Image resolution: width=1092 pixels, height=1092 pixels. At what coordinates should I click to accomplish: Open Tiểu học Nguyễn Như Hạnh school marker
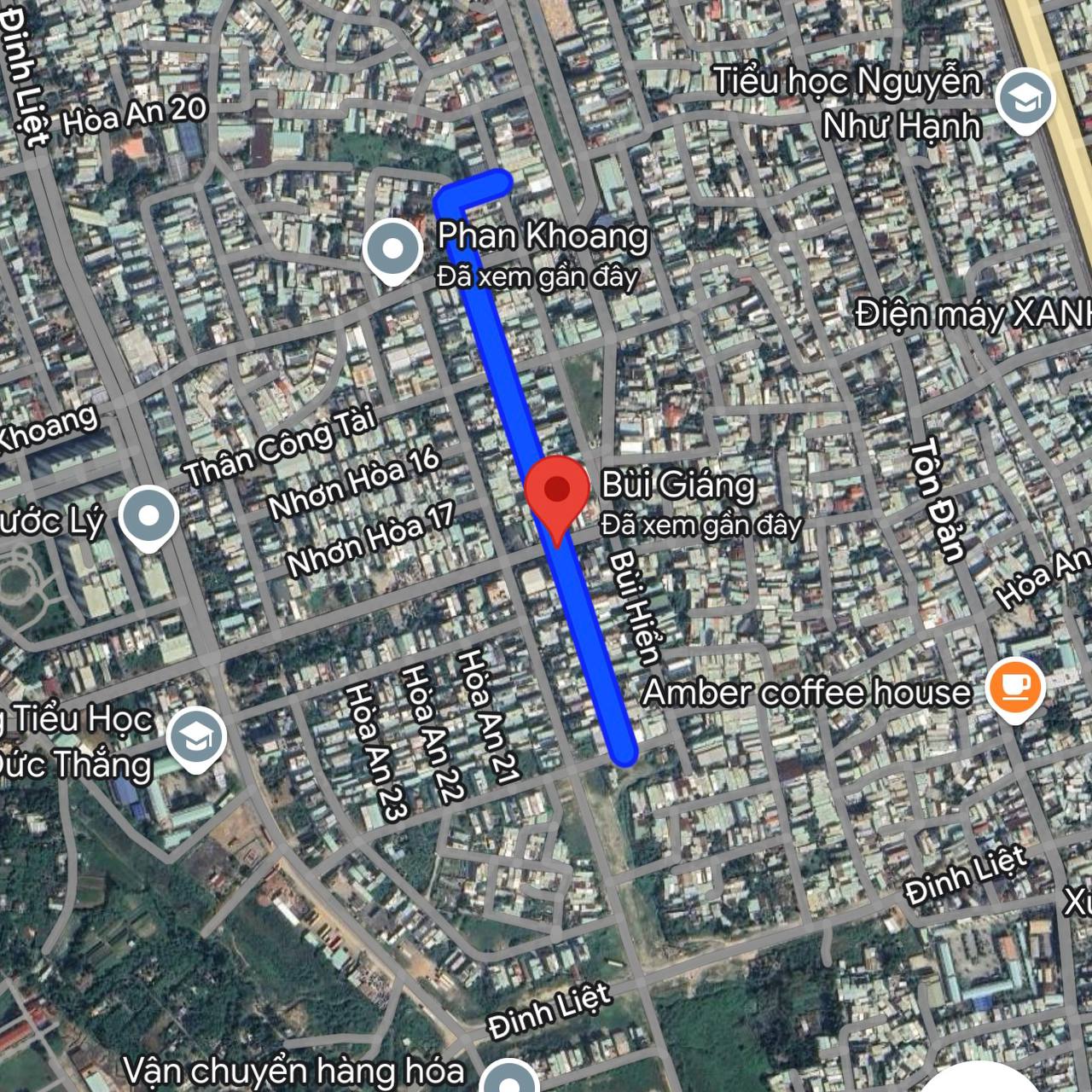[x=1025, y=102]
